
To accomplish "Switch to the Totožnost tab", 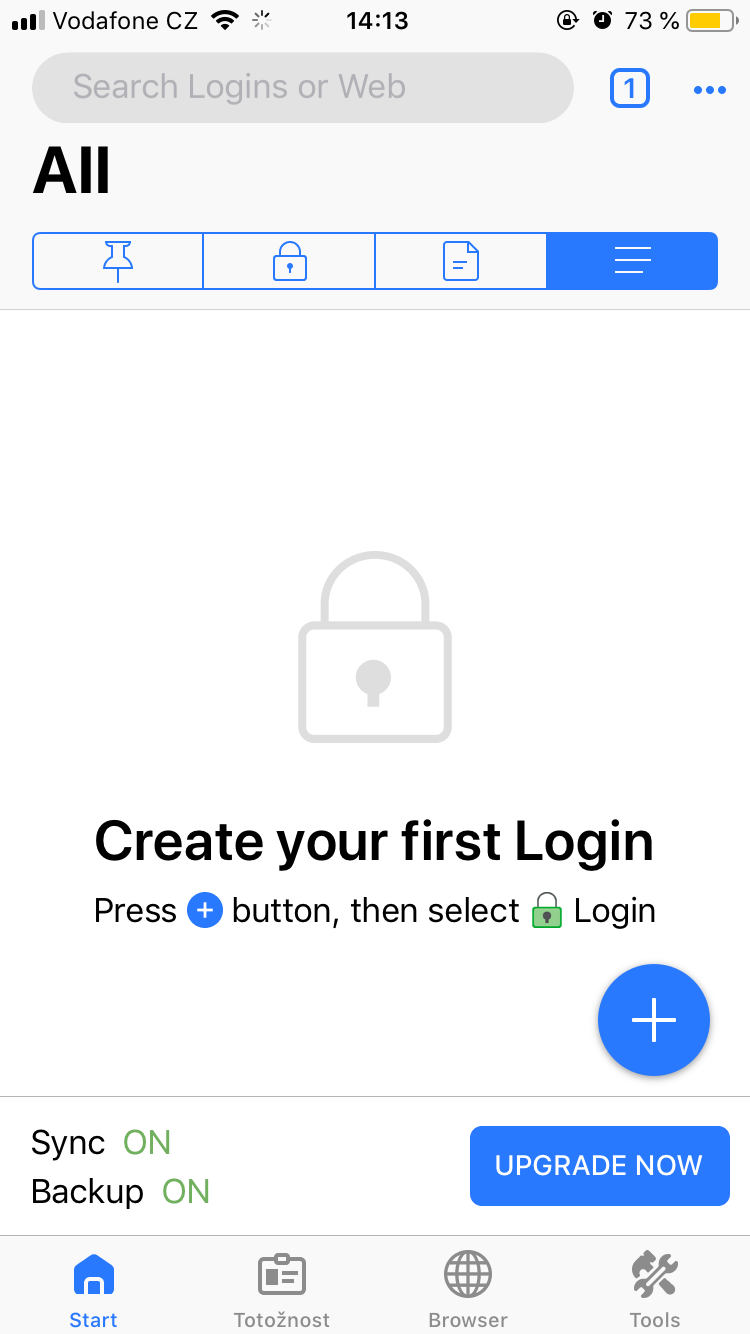I will point(281,1290).
